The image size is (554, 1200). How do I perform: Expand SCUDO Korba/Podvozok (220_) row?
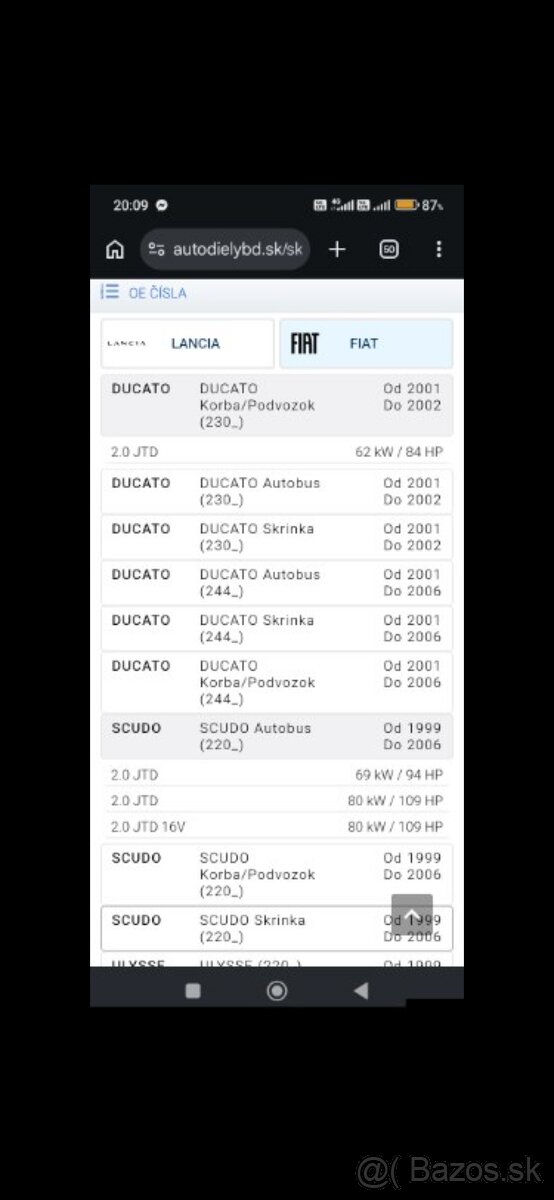click(x=277, y=874)
